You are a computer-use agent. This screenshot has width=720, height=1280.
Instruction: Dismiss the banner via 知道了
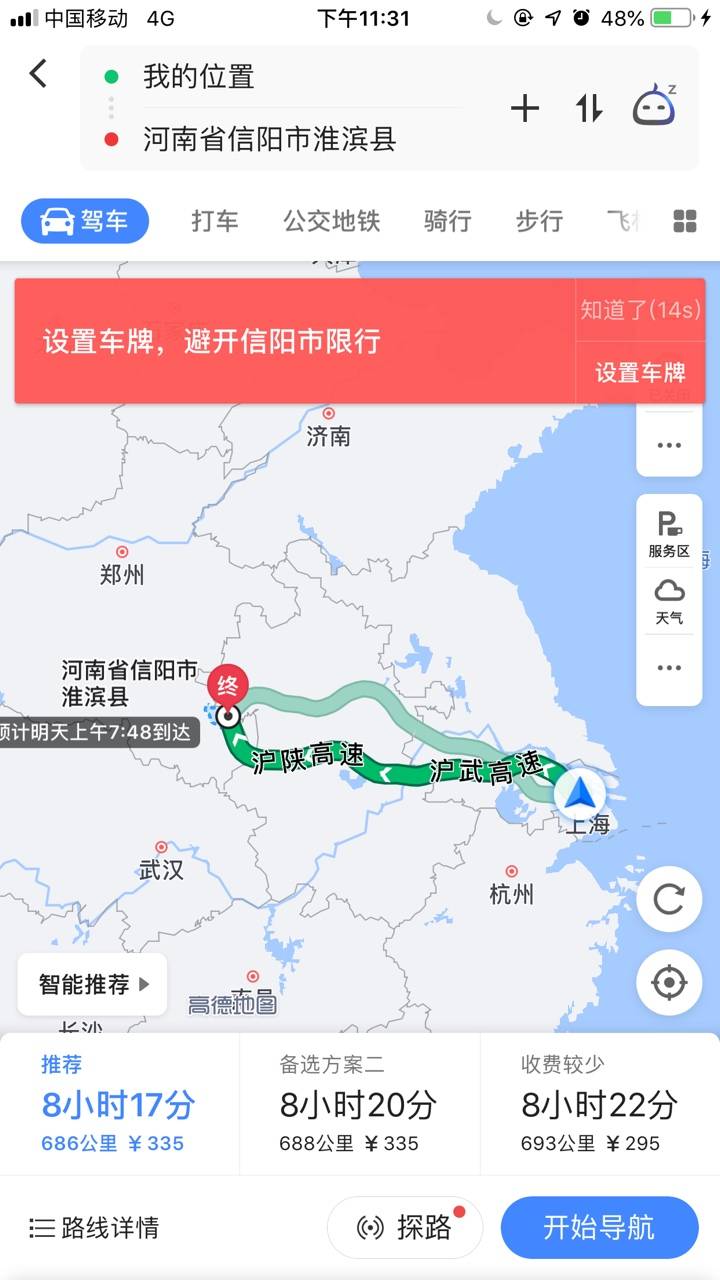pos(640,310)
